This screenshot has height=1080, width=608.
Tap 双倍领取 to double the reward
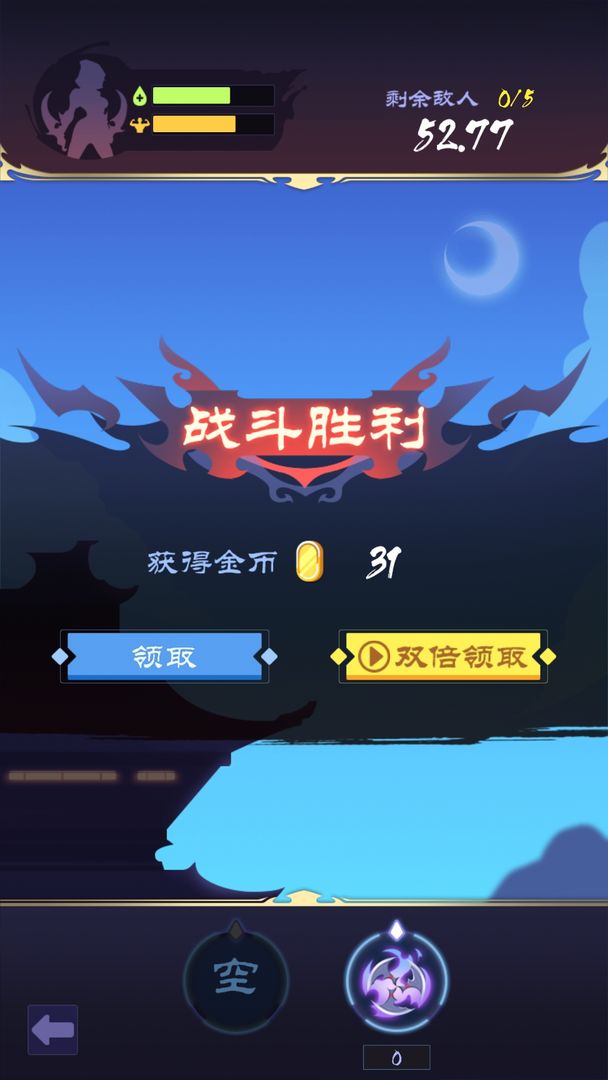[x=443, y=657]
